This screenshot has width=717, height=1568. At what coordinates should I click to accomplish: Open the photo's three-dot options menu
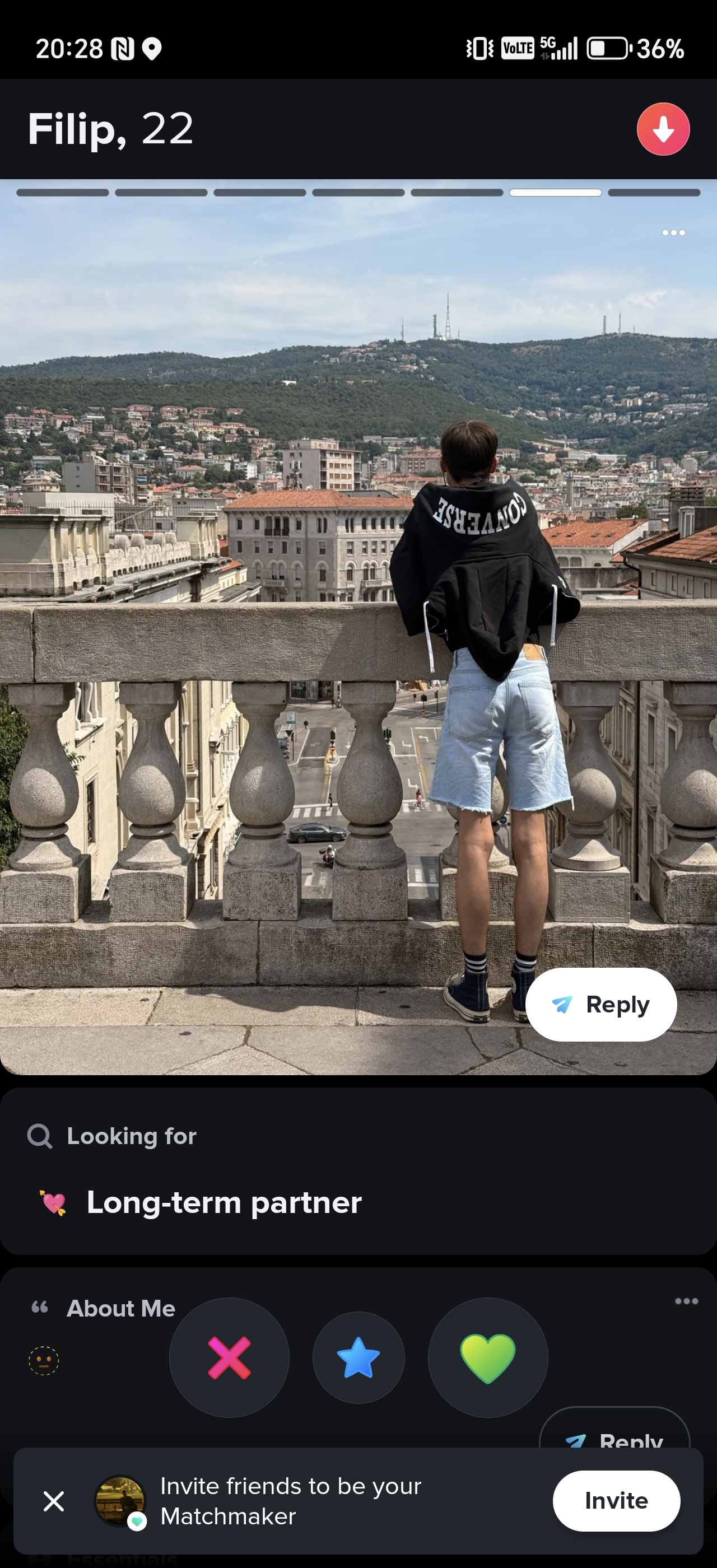pyautogui.click(x=673, y=232)
